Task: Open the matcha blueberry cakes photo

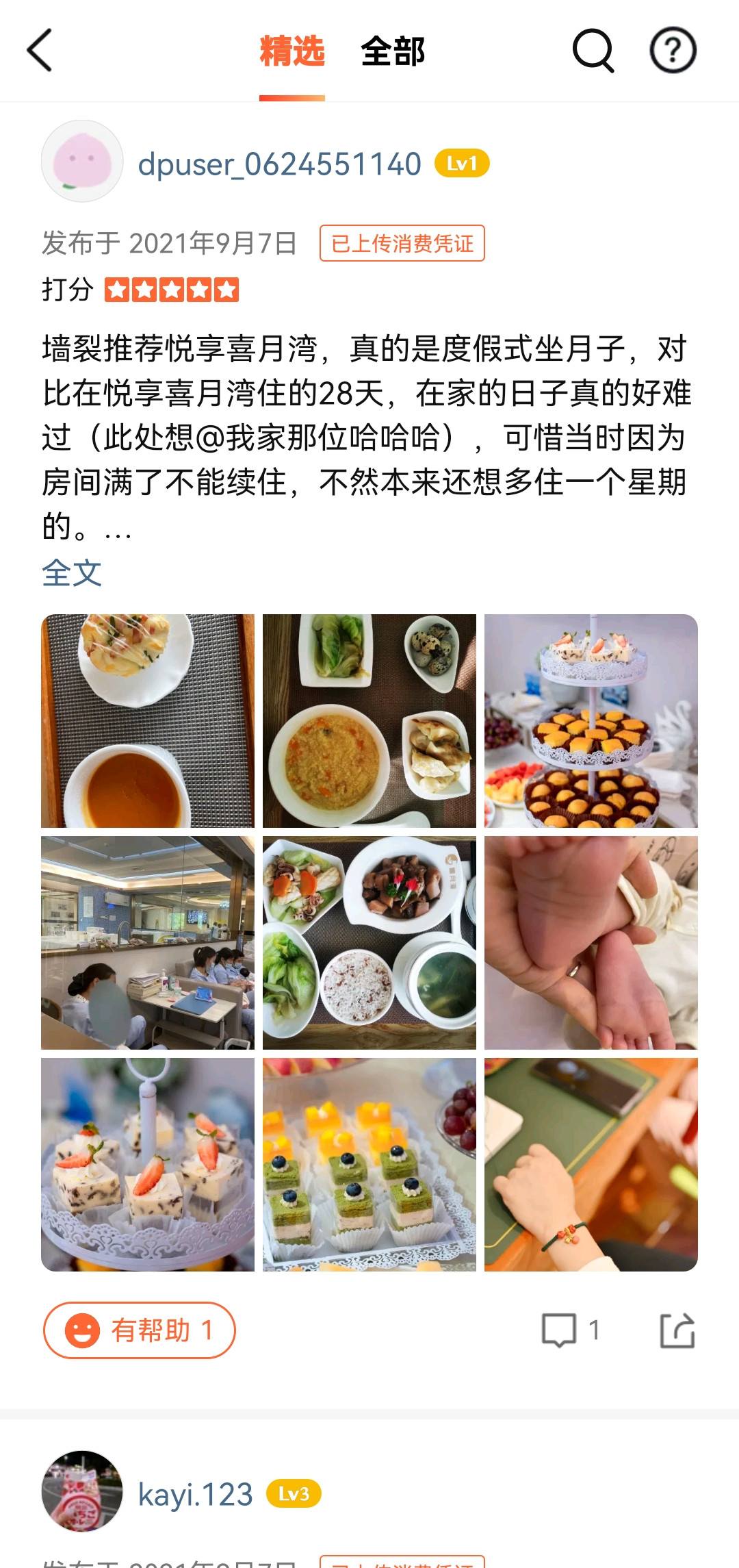Action: point(369,1164)
